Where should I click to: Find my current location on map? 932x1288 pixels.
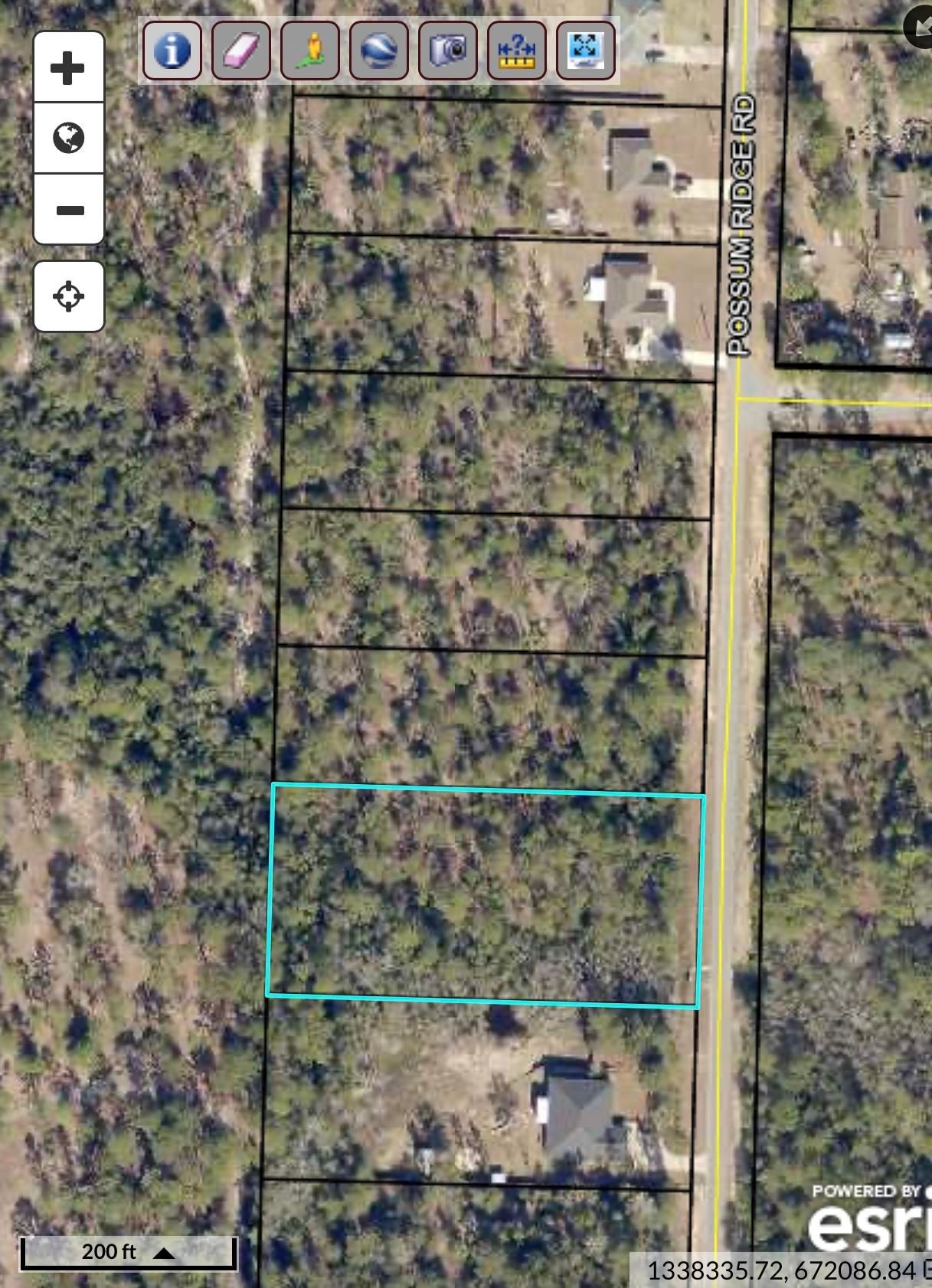click(68, 296)
